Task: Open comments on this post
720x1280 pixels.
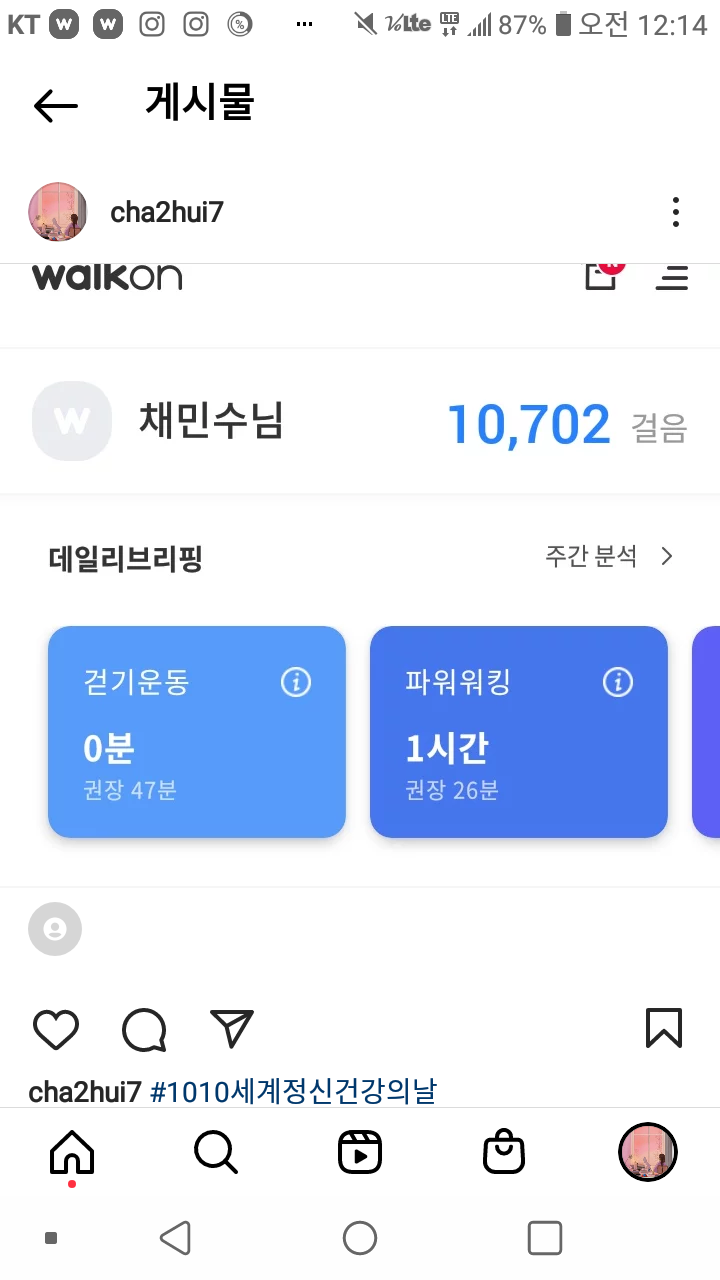Action: pos(144,1029)
